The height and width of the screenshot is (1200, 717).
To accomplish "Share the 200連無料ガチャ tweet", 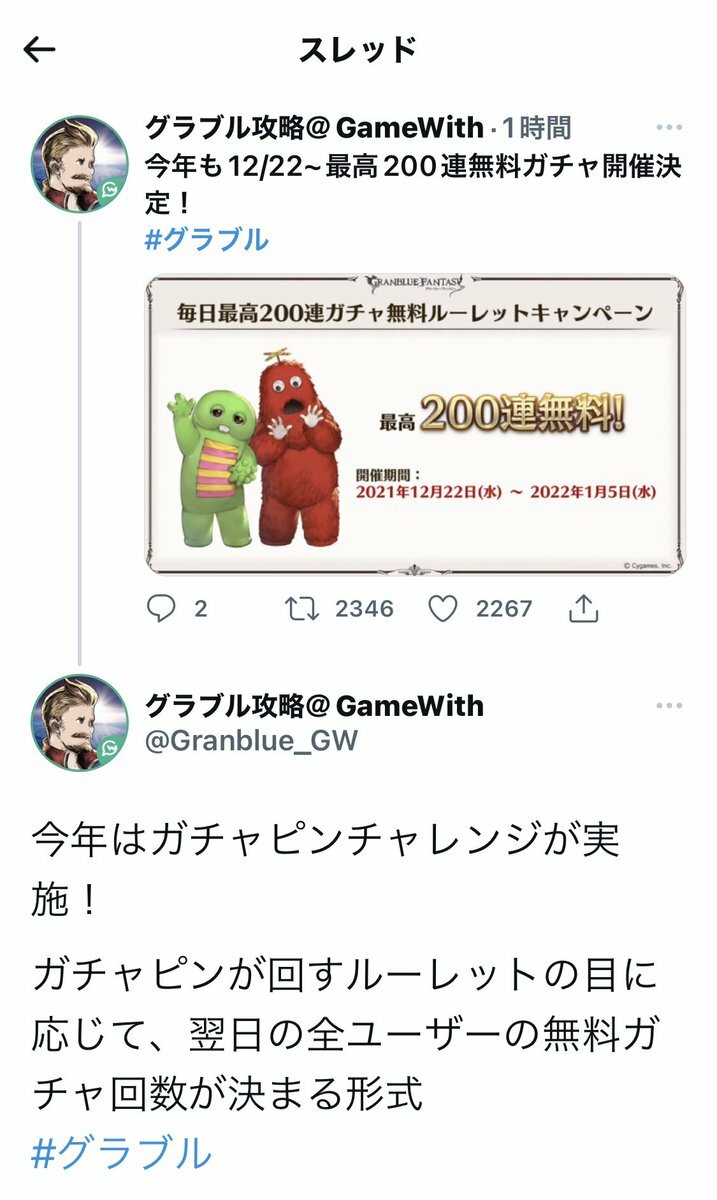I will click(x=584, y=608).
